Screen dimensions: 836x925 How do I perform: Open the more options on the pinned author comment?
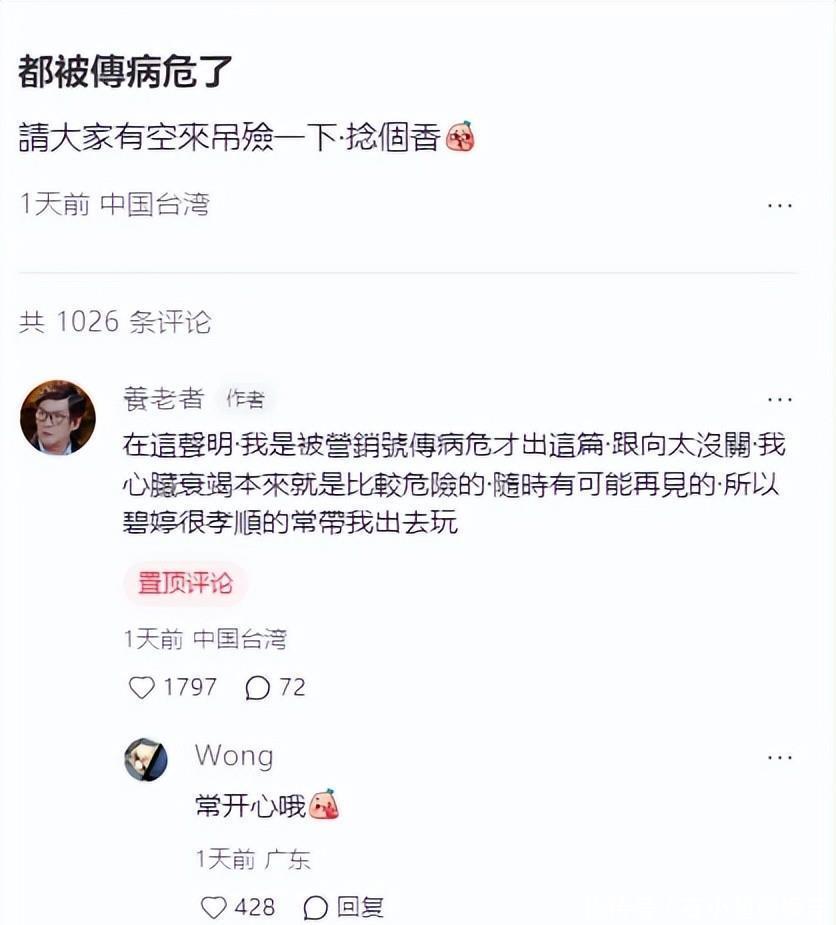[x=780, y=399]
